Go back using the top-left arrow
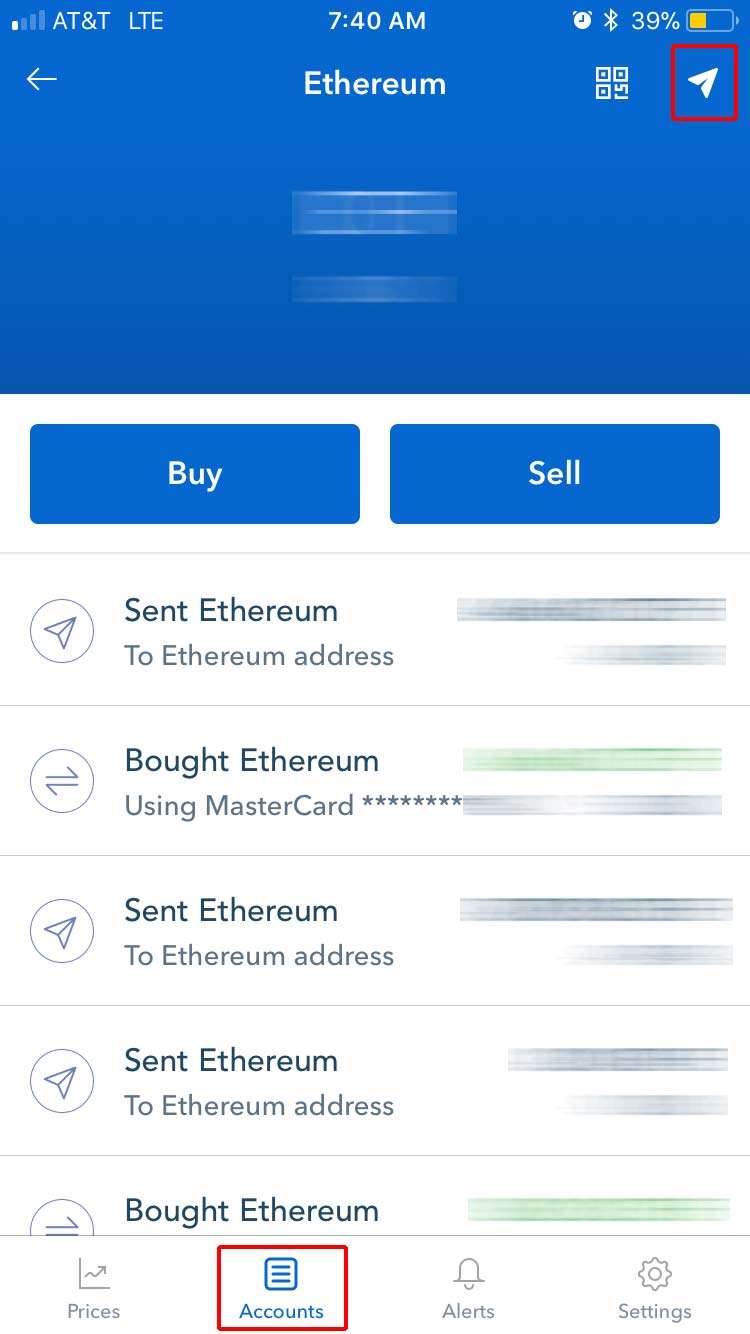Viewport: 750px width, 1334px height. point(42,80)
